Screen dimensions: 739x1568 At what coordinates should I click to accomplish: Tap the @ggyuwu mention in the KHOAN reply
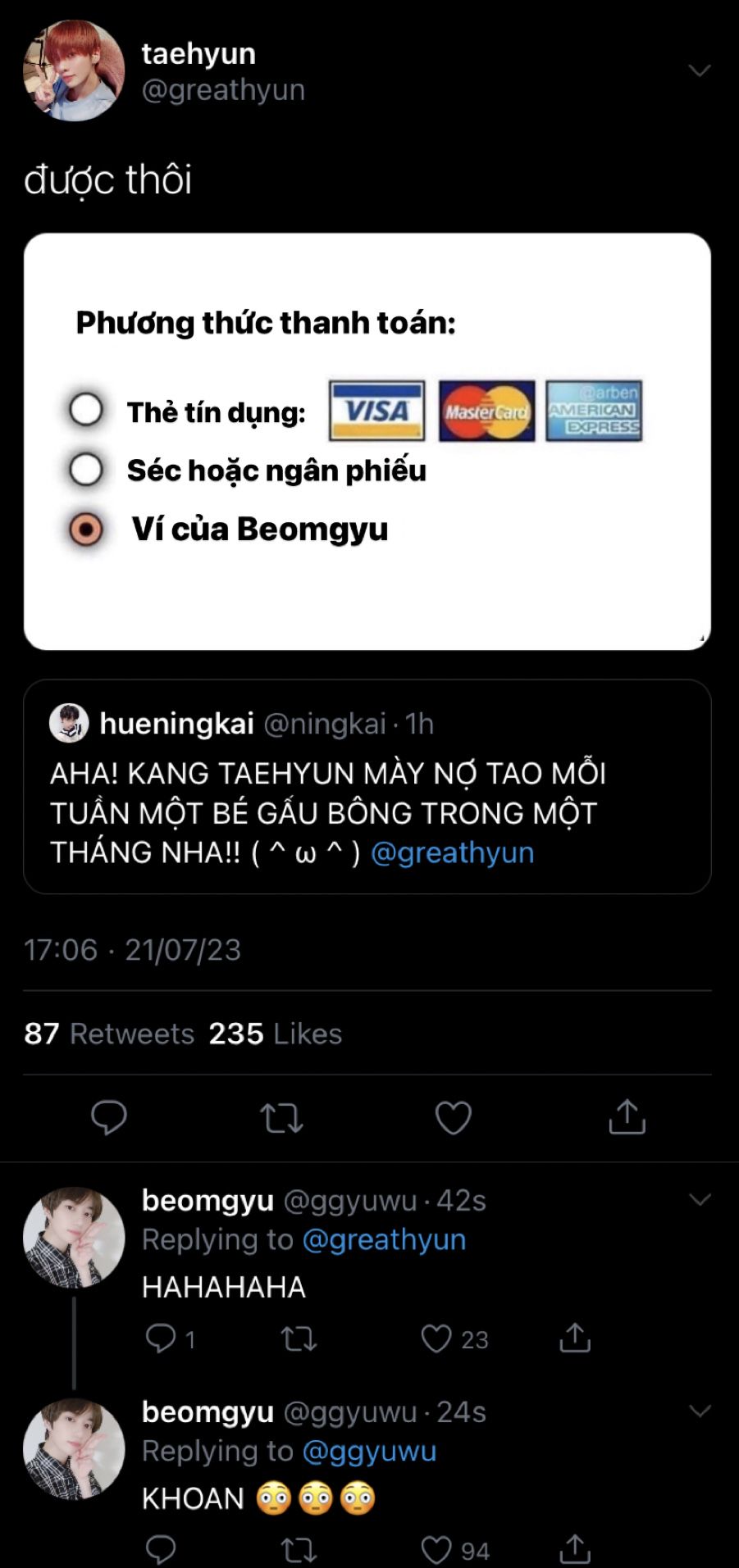tap(369, 1452)
